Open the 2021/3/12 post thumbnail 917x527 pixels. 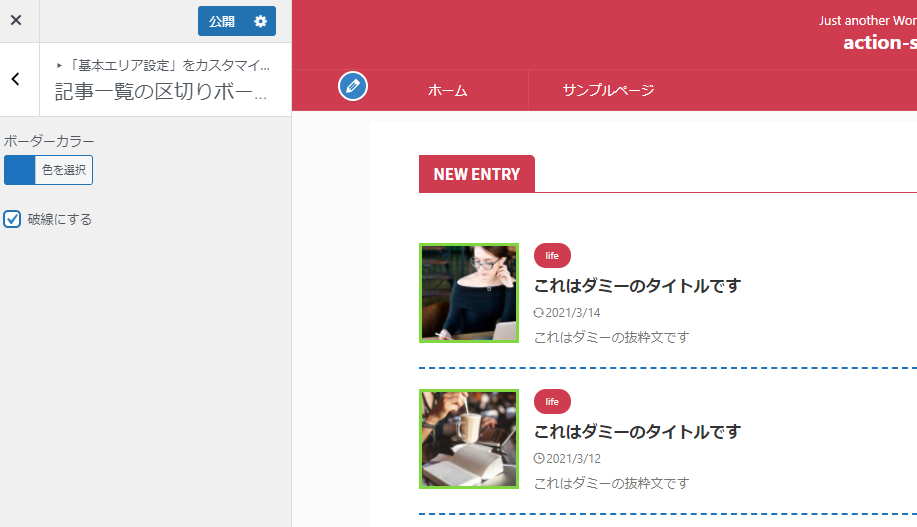(469, 439)
